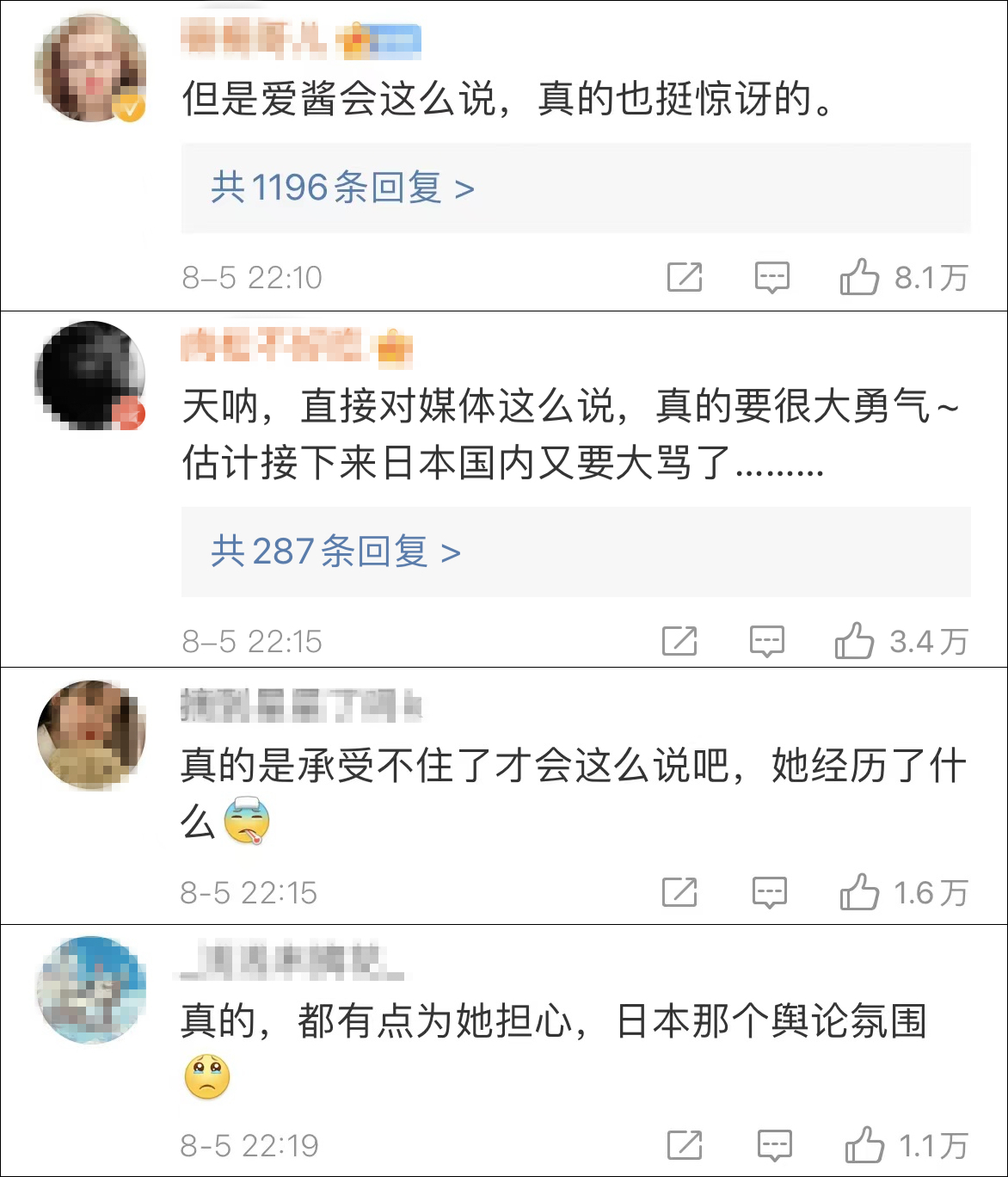Screen dimensions: 1008x1177
Task: Open the comment bubble icon under the 爱酱 comment
Action: (x=771, y=277)
